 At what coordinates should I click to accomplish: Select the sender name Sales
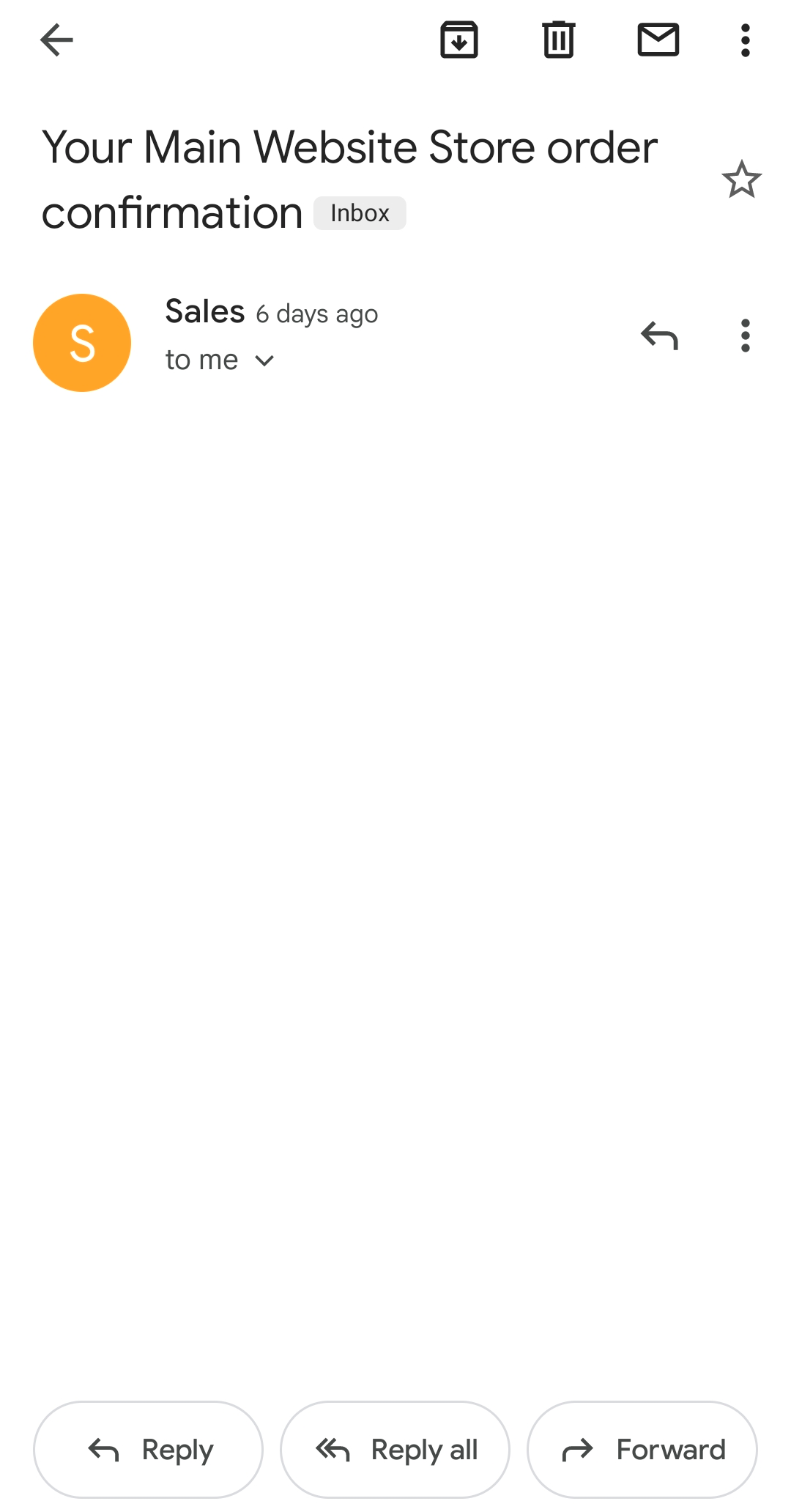pos(205,311)
